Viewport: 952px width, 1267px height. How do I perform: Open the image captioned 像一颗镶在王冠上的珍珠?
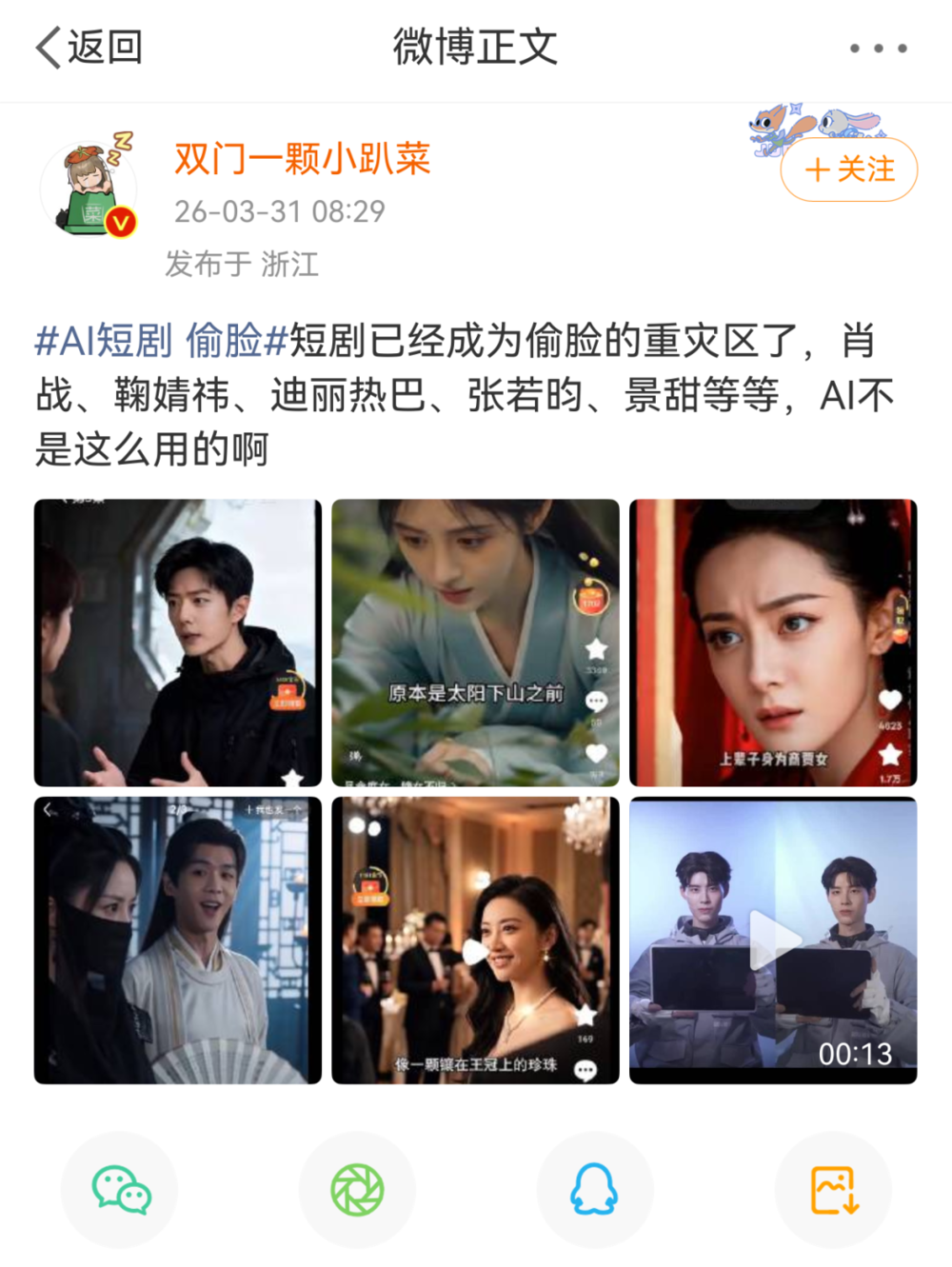[475, 940]
